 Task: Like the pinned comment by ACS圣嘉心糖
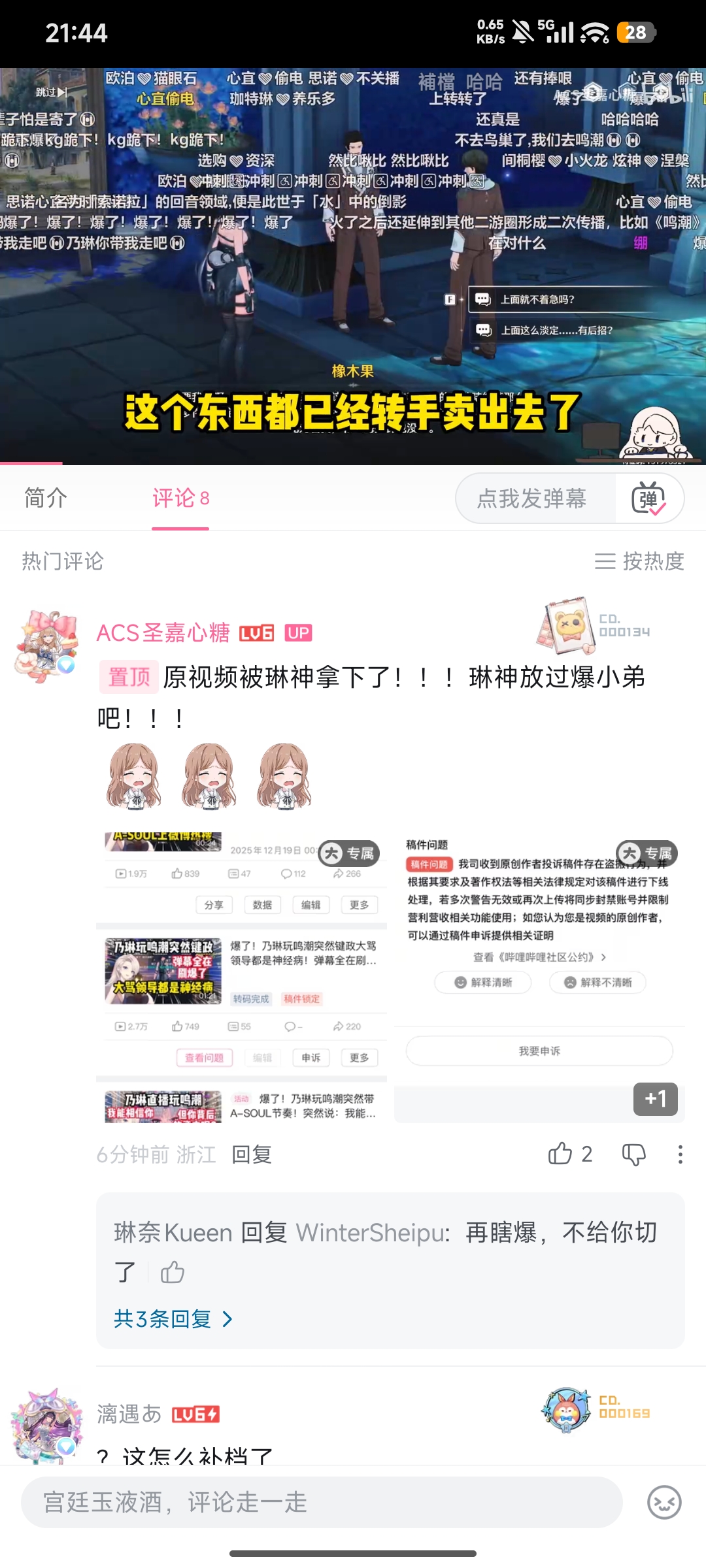[561, 1154]
